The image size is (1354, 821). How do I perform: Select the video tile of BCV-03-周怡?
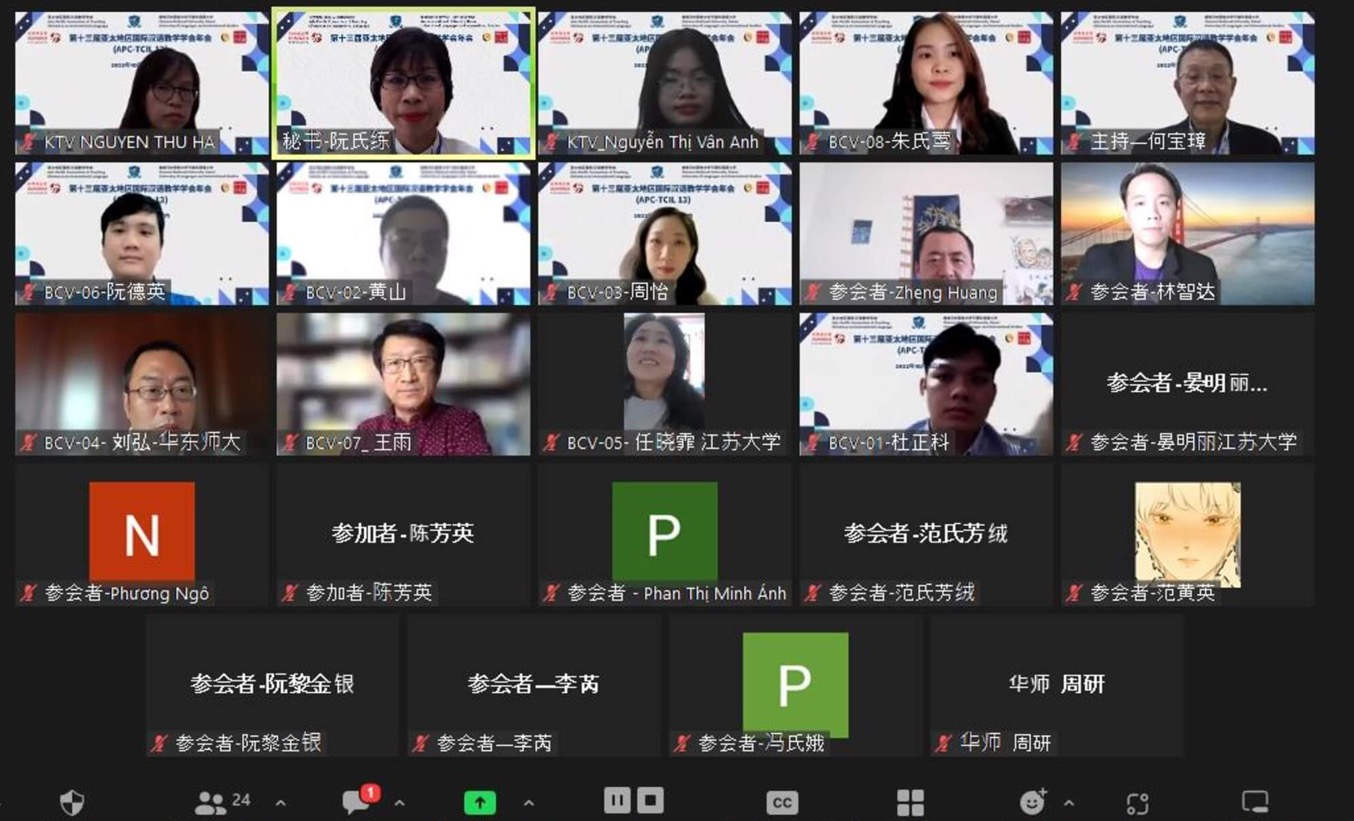click(664, 233)
